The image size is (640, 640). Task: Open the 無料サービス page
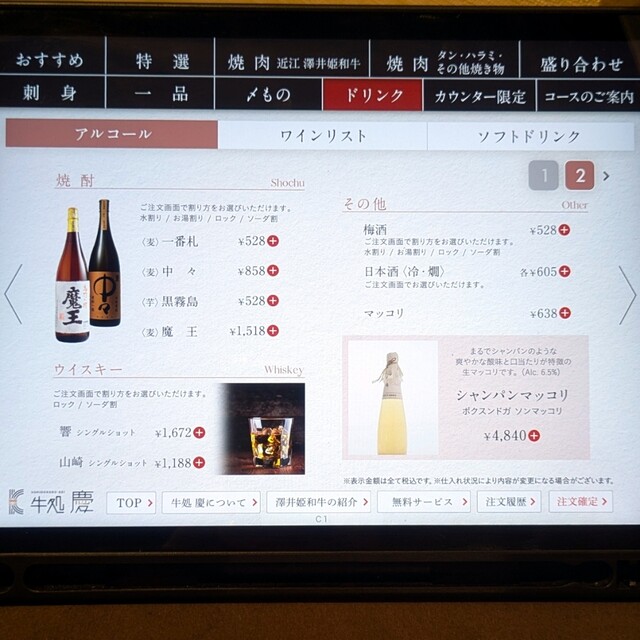(421, 502)
